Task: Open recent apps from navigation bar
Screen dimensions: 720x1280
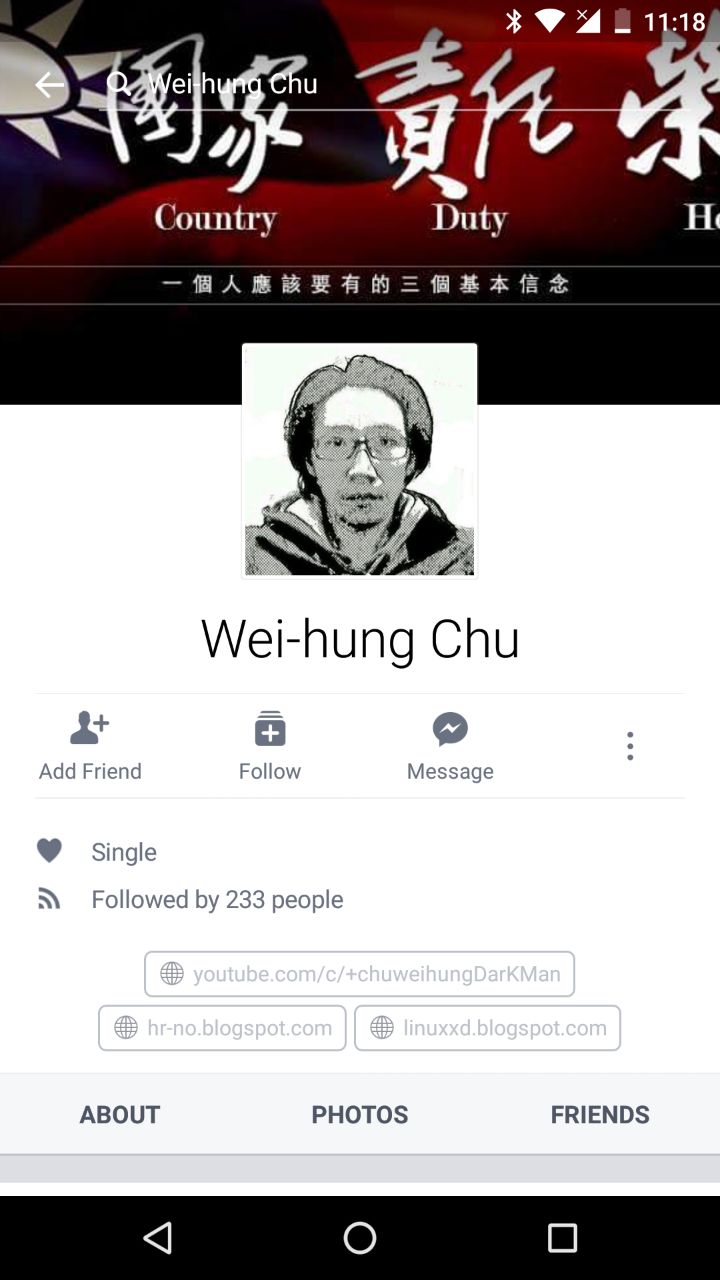Action: [562, 1238]
